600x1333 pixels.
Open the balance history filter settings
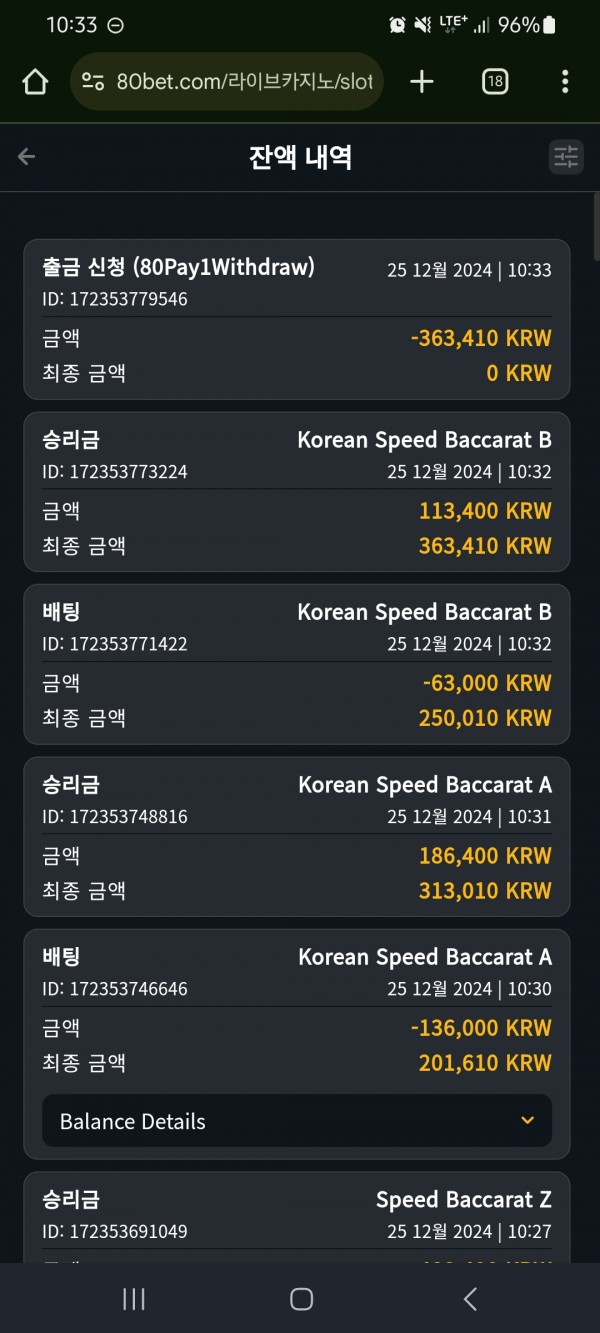tap(566, 157)
